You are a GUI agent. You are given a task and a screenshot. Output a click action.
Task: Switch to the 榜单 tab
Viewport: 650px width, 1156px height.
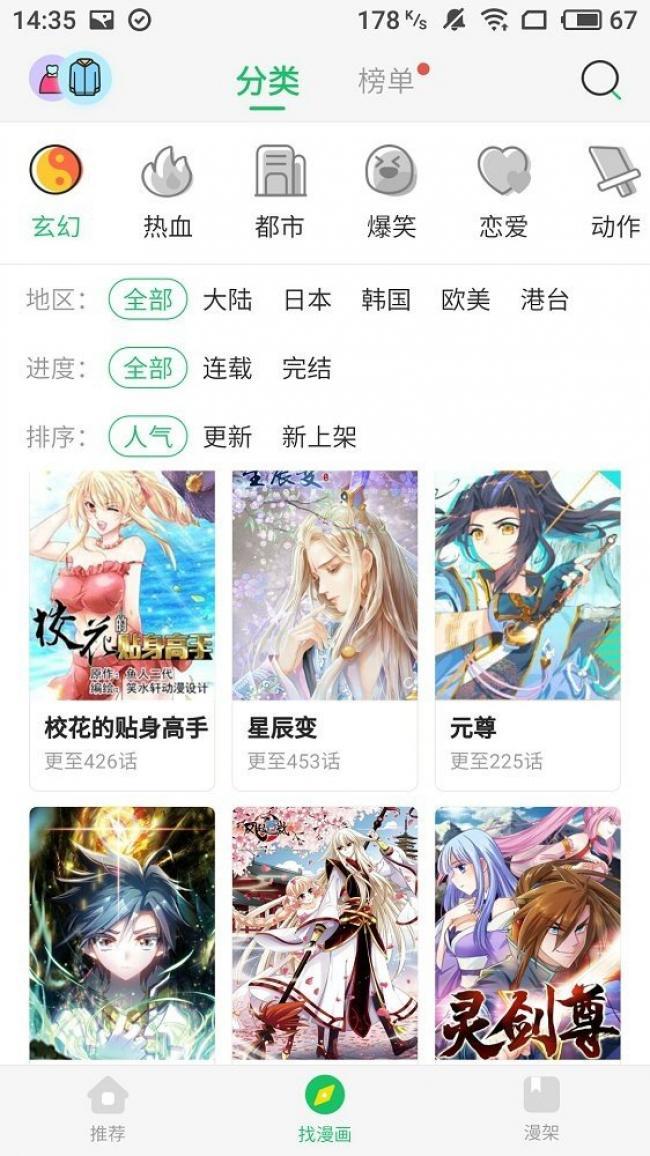[x=386, y=80]
